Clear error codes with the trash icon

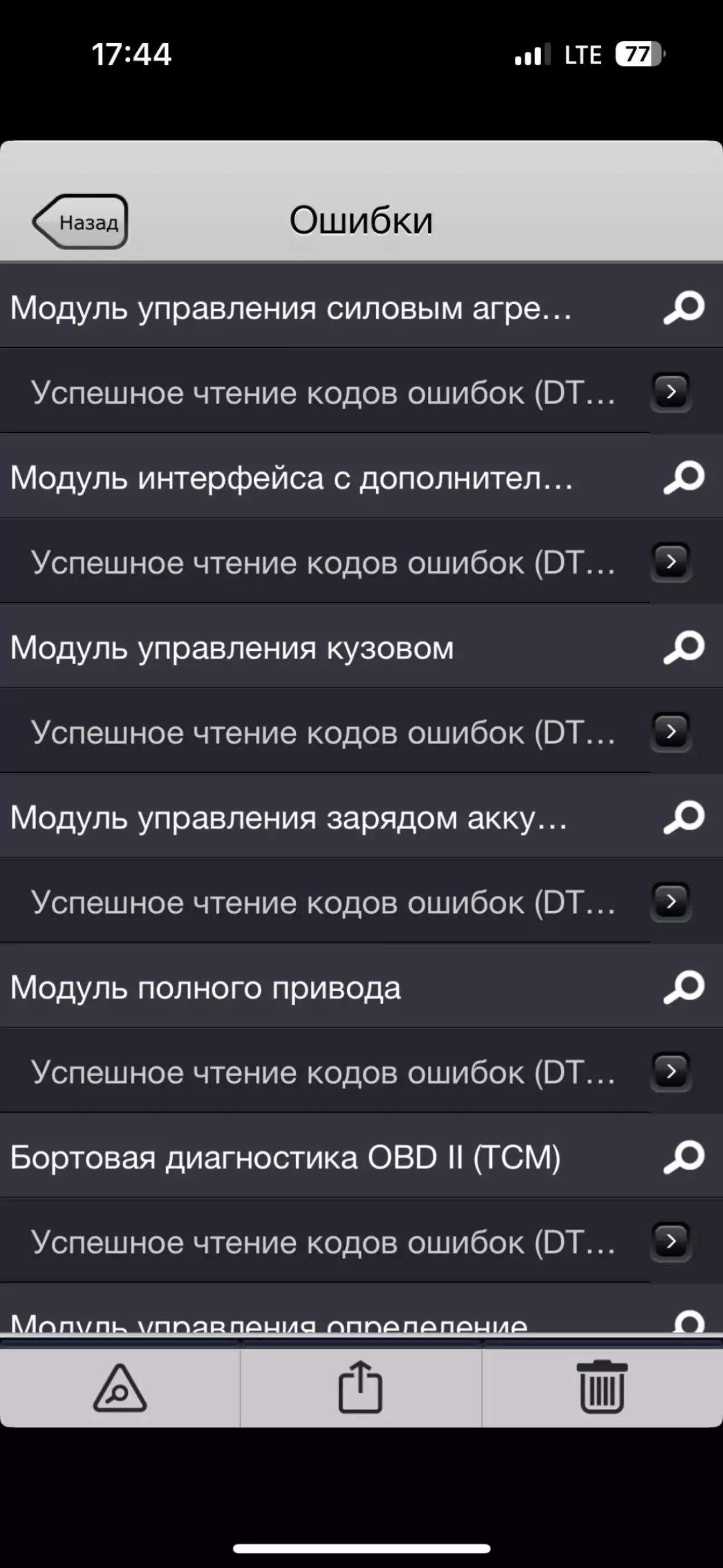pyautogui.click(x=602, y=1388)
